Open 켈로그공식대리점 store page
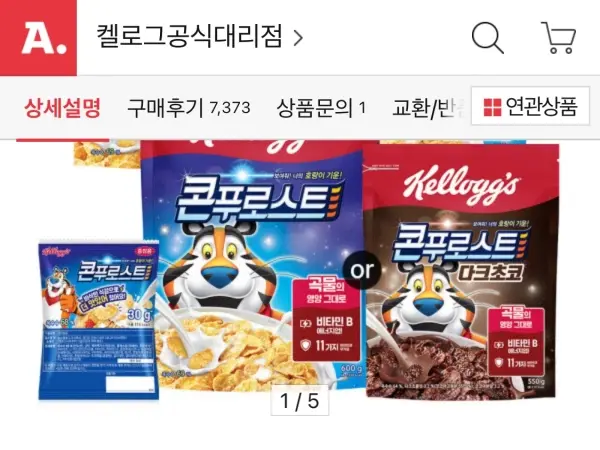The height and width of the screenshot is (450, 600). pos(199,38)
